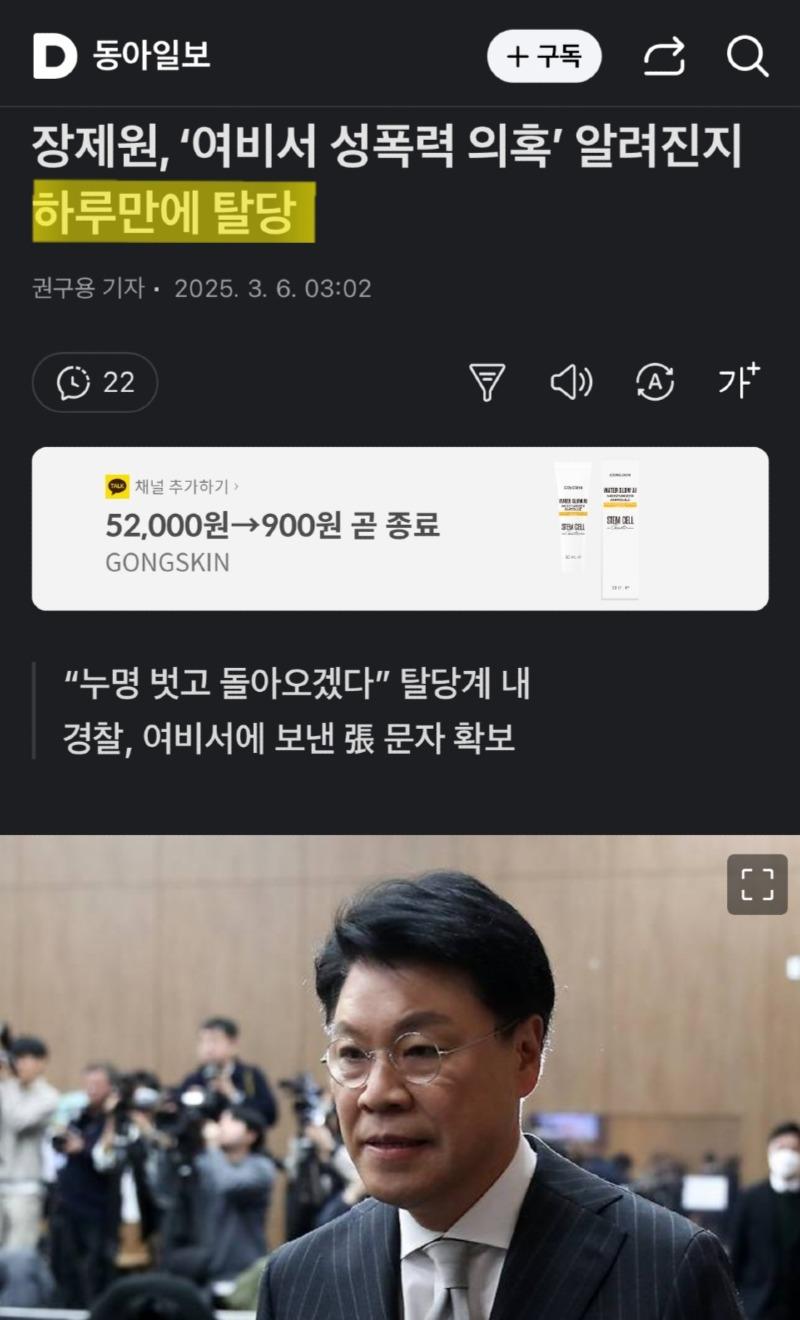
Task: Add GONGSKIN Kakao channel
Action: (x=172, y=487)
